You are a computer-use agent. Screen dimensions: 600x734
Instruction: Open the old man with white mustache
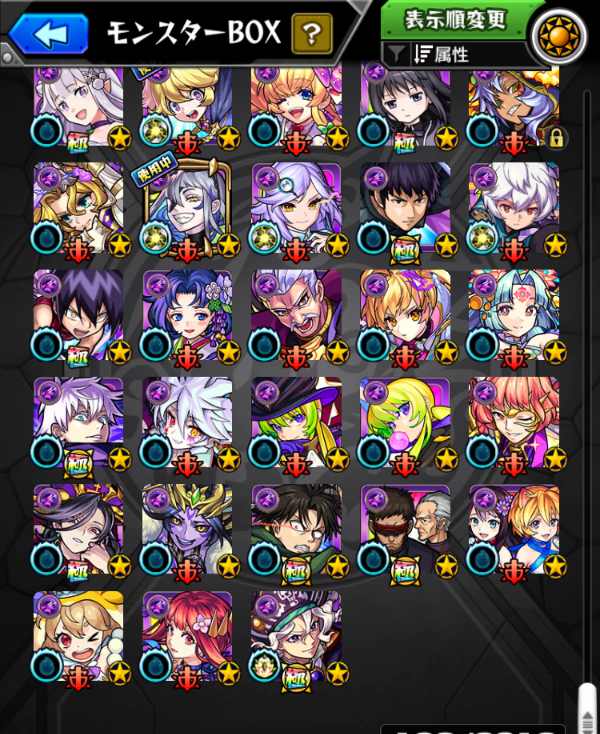pos(296,315)
